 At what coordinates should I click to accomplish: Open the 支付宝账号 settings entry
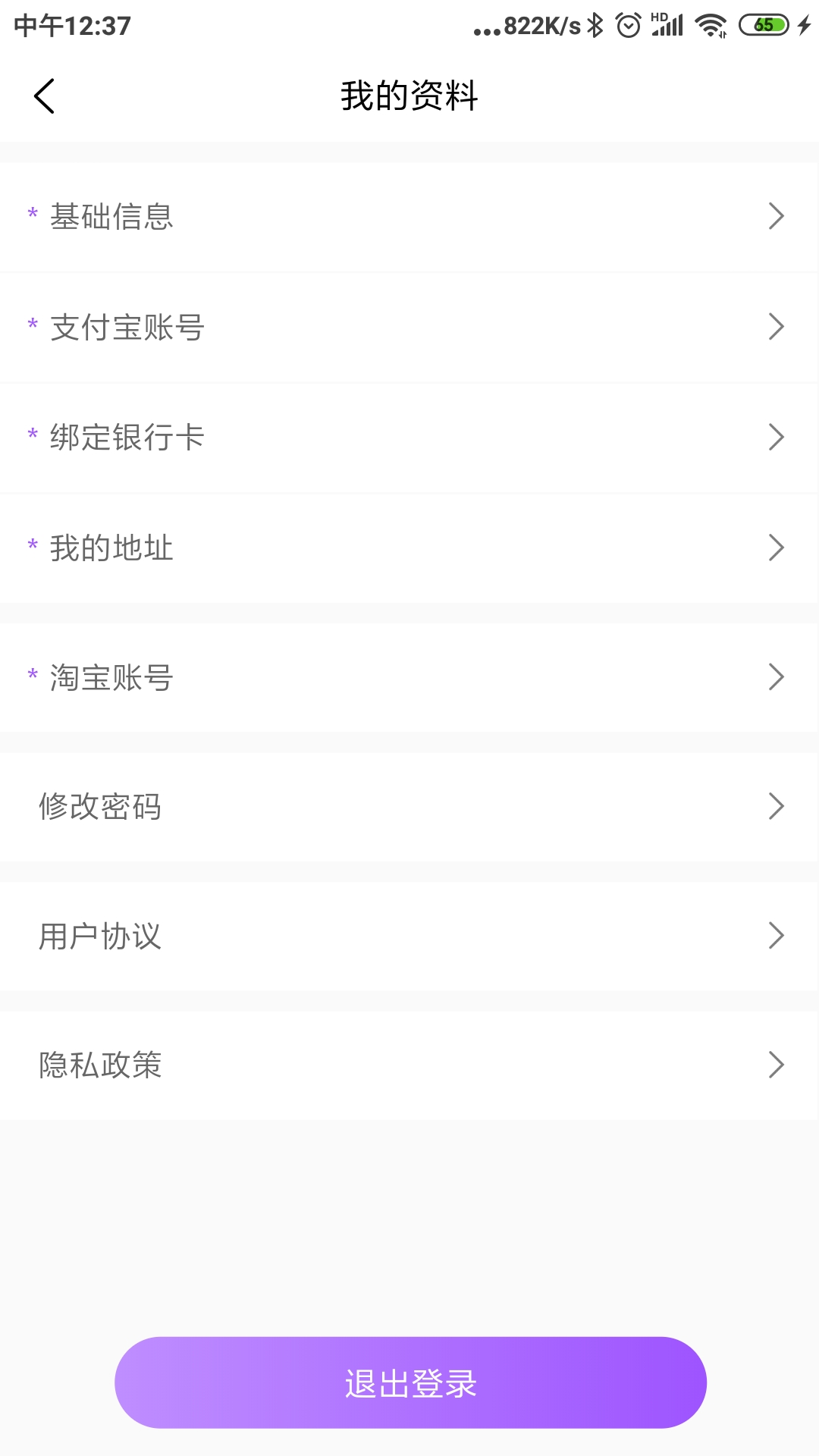point(409,328)
